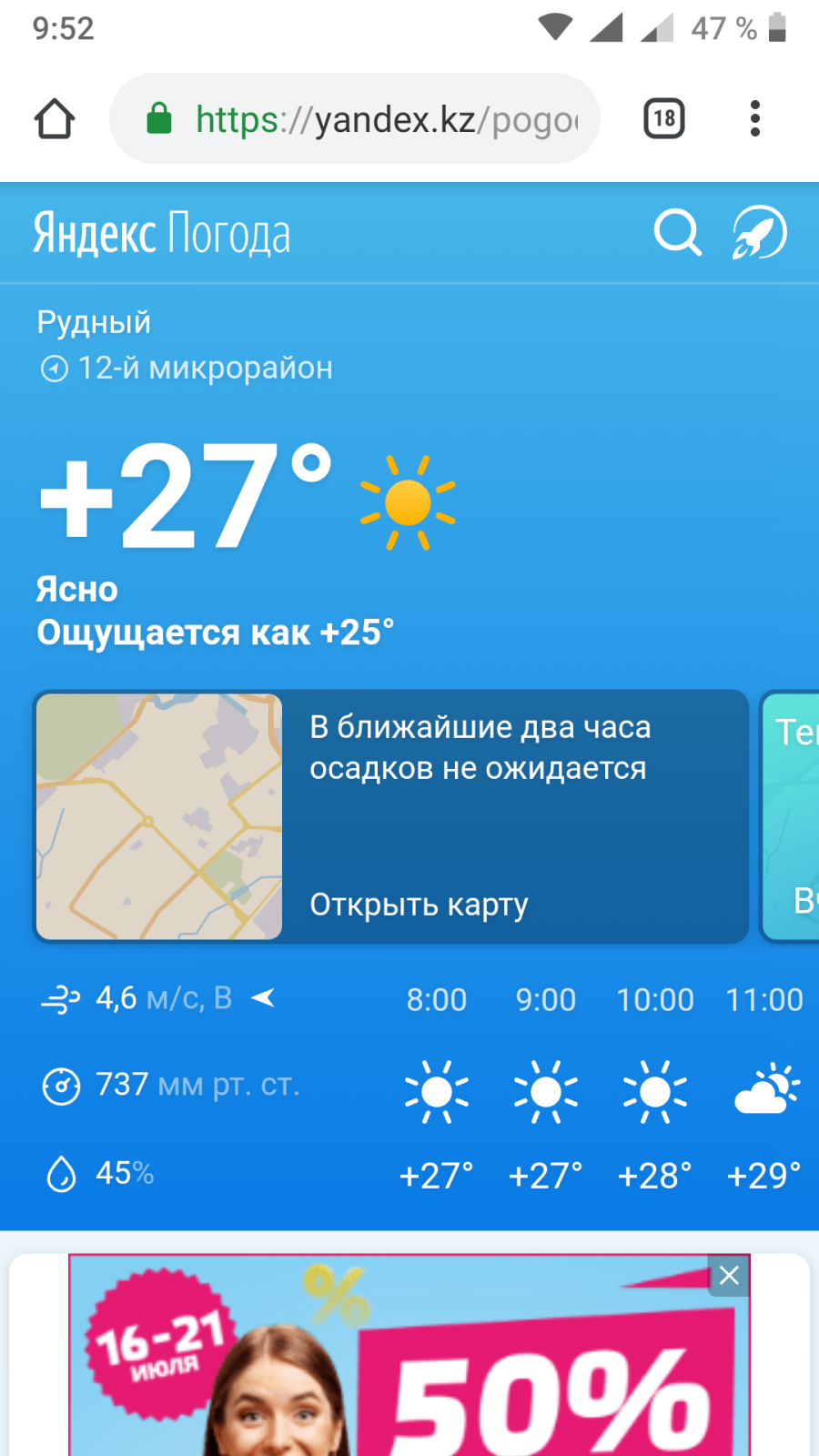
Task: Open the browser overflow menu
Action: click(754, 119)
